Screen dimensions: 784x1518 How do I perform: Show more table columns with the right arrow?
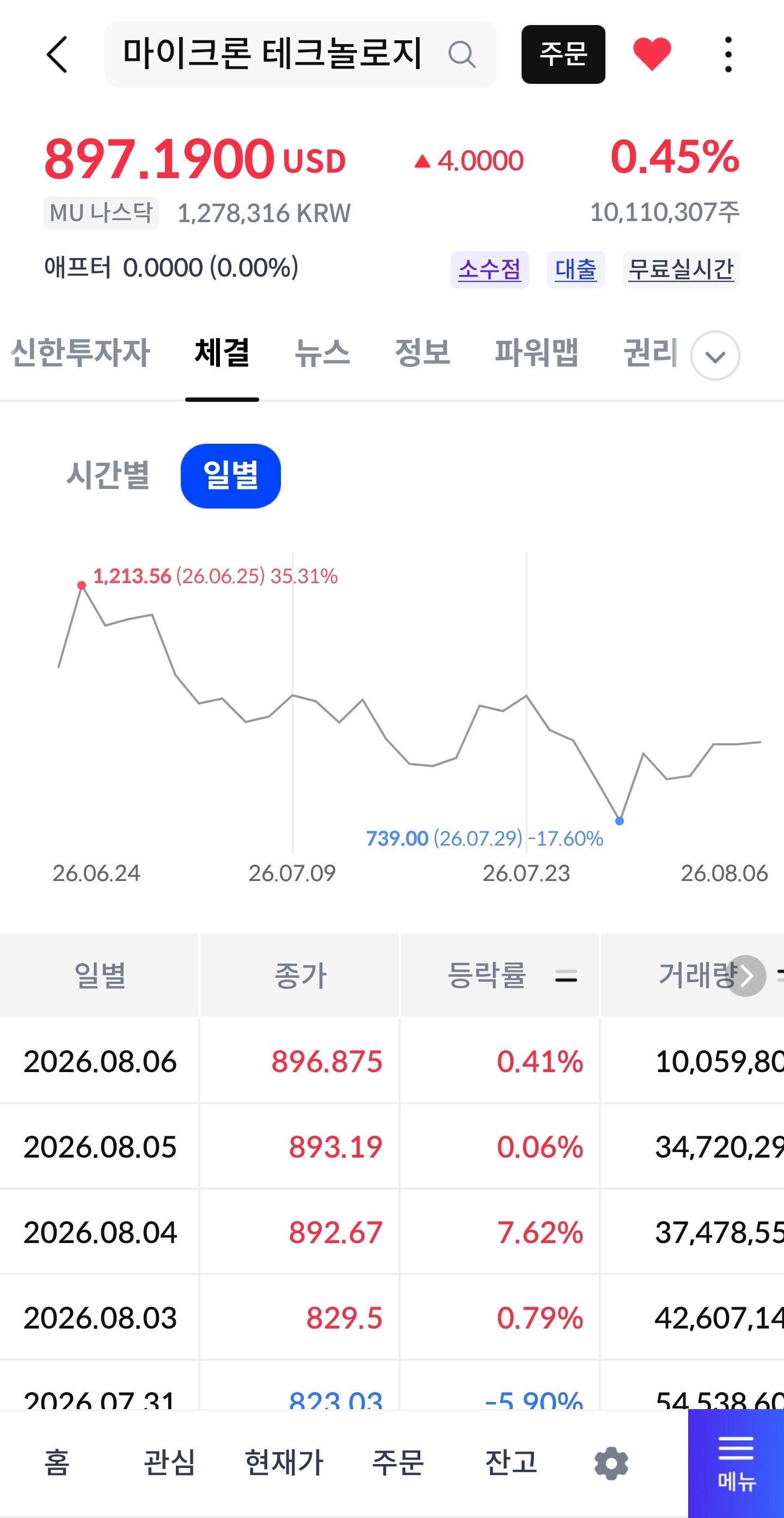745,975
